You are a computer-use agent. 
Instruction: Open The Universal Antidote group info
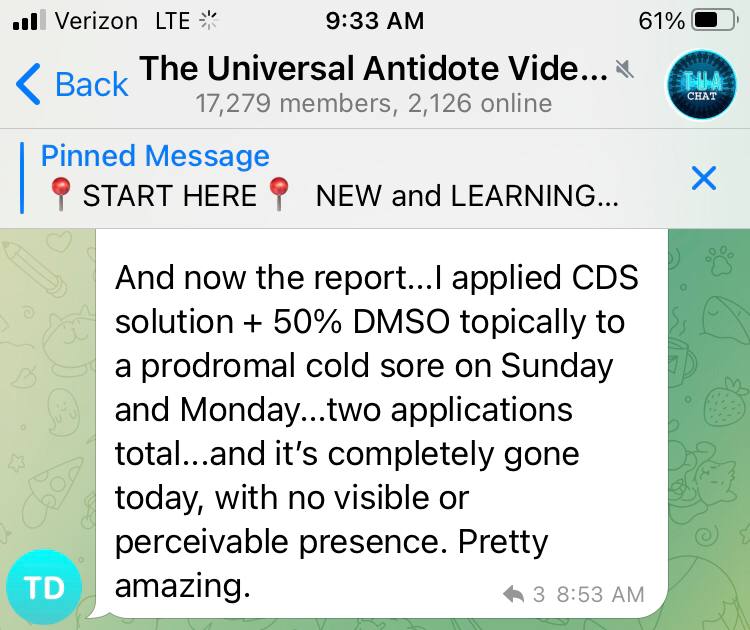pos(375,84)
